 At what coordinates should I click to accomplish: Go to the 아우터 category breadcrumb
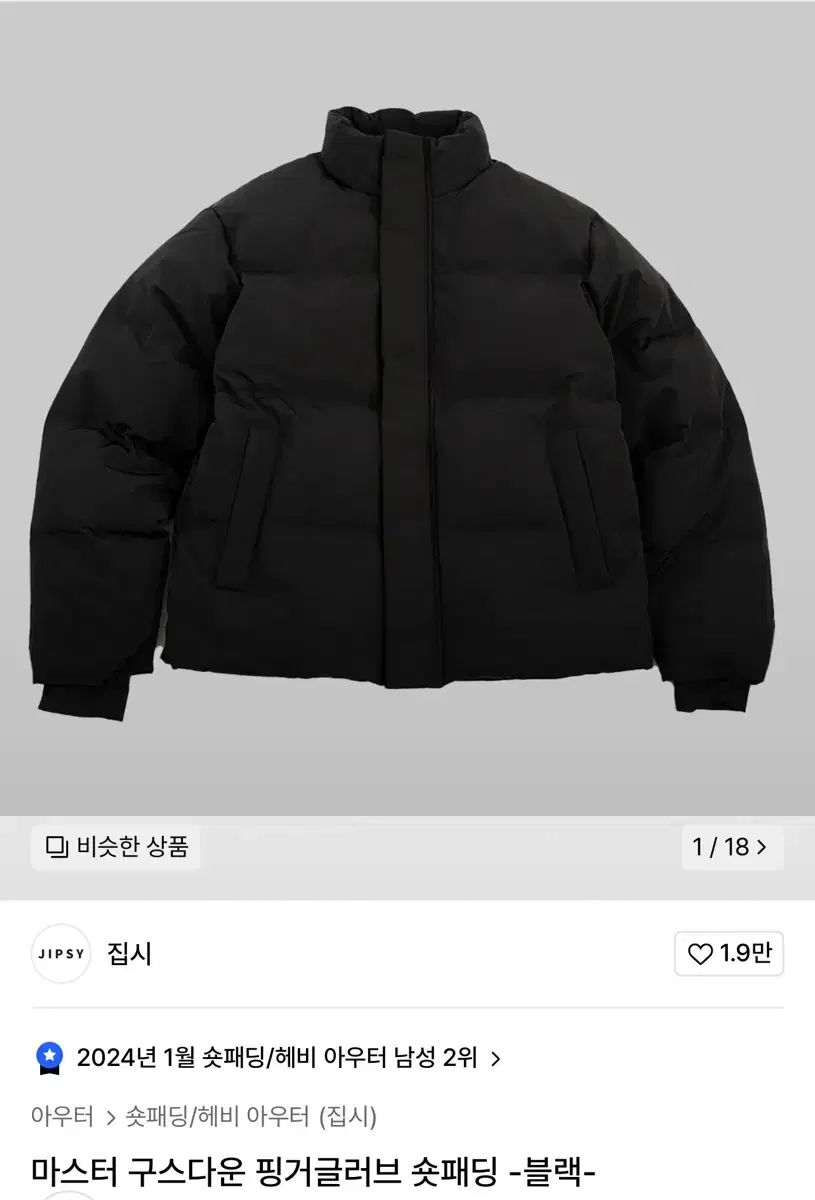[62, 1116]
